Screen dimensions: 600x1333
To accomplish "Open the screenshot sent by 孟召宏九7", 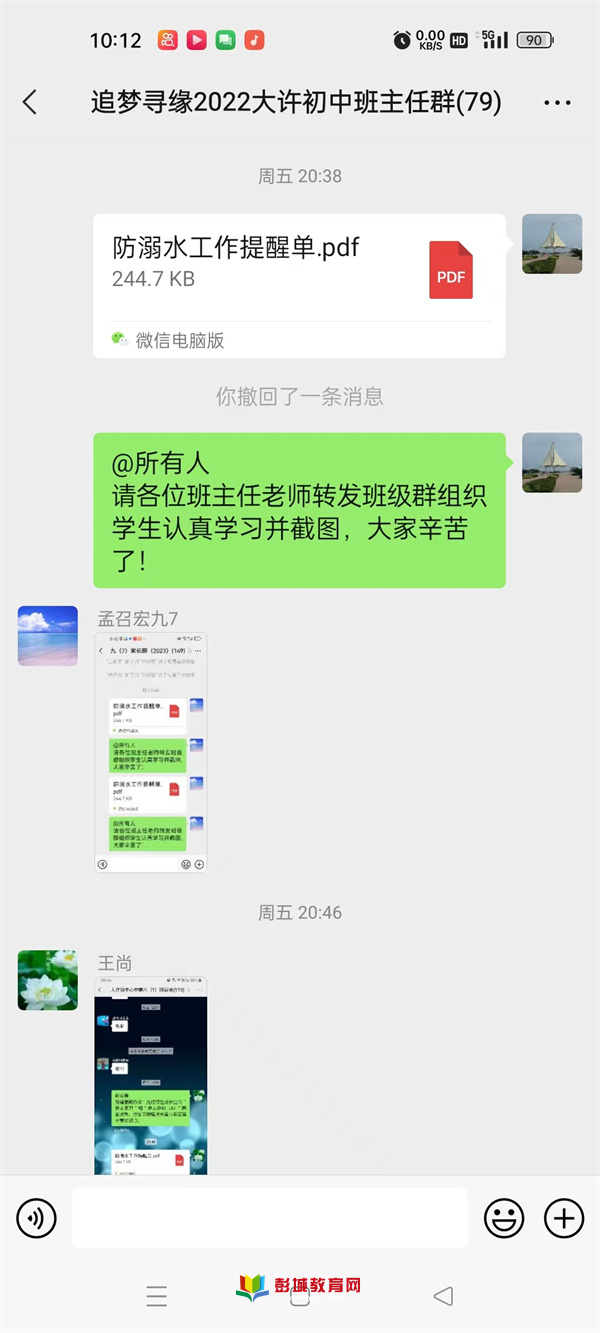I will click(151, 752).
